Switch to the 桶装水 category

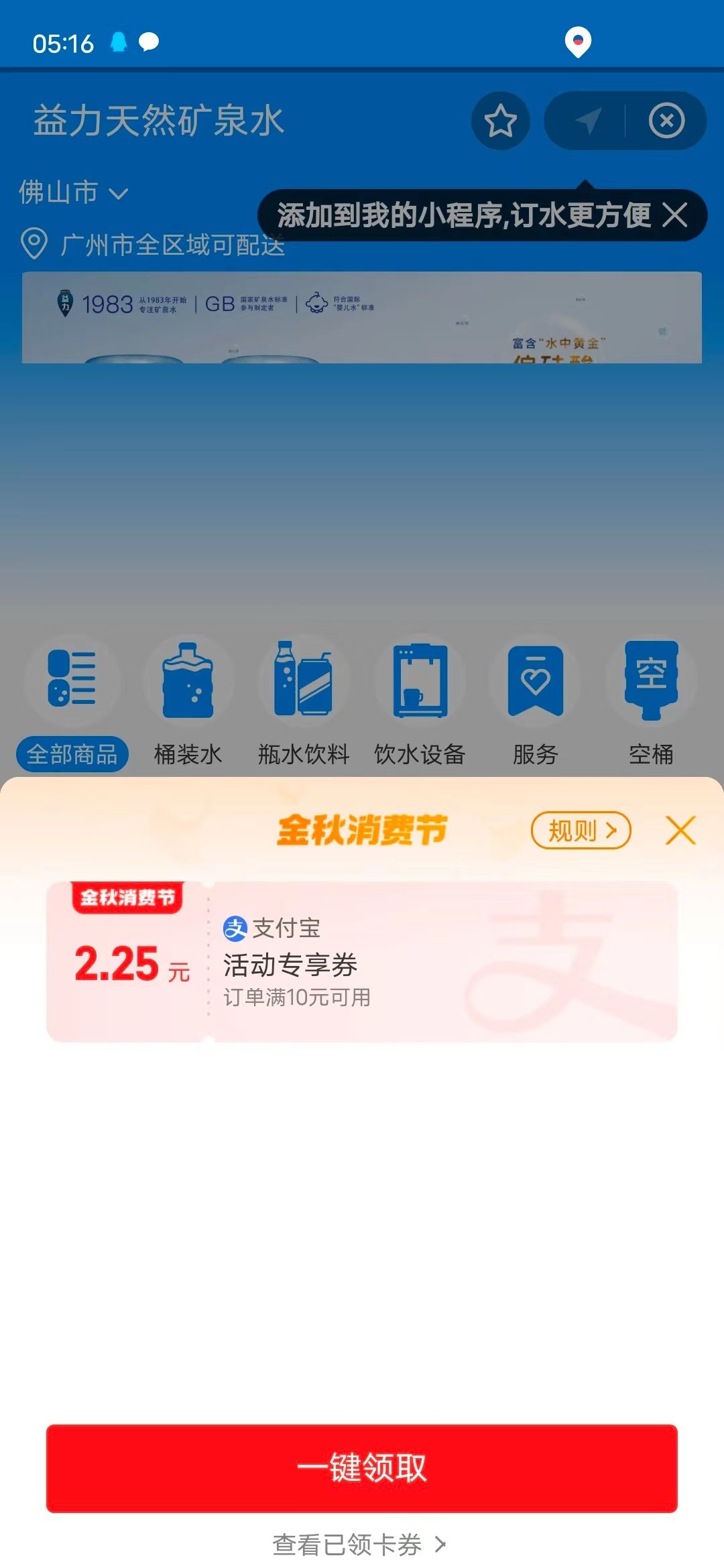188,703
